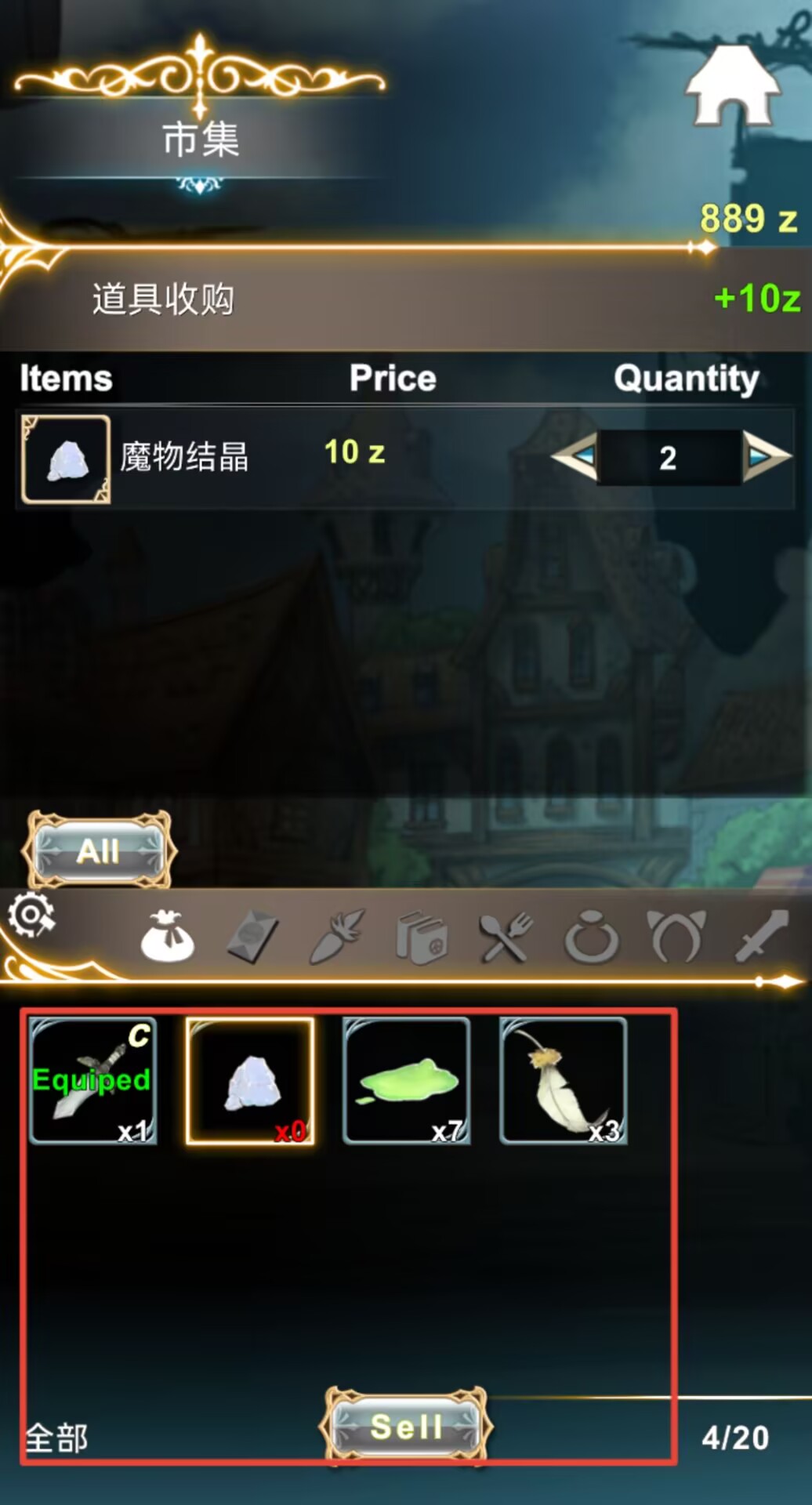This screenshot has width=812, height=1505.
Task: Return to the home screen via house icon
Action: pos(733,86)
